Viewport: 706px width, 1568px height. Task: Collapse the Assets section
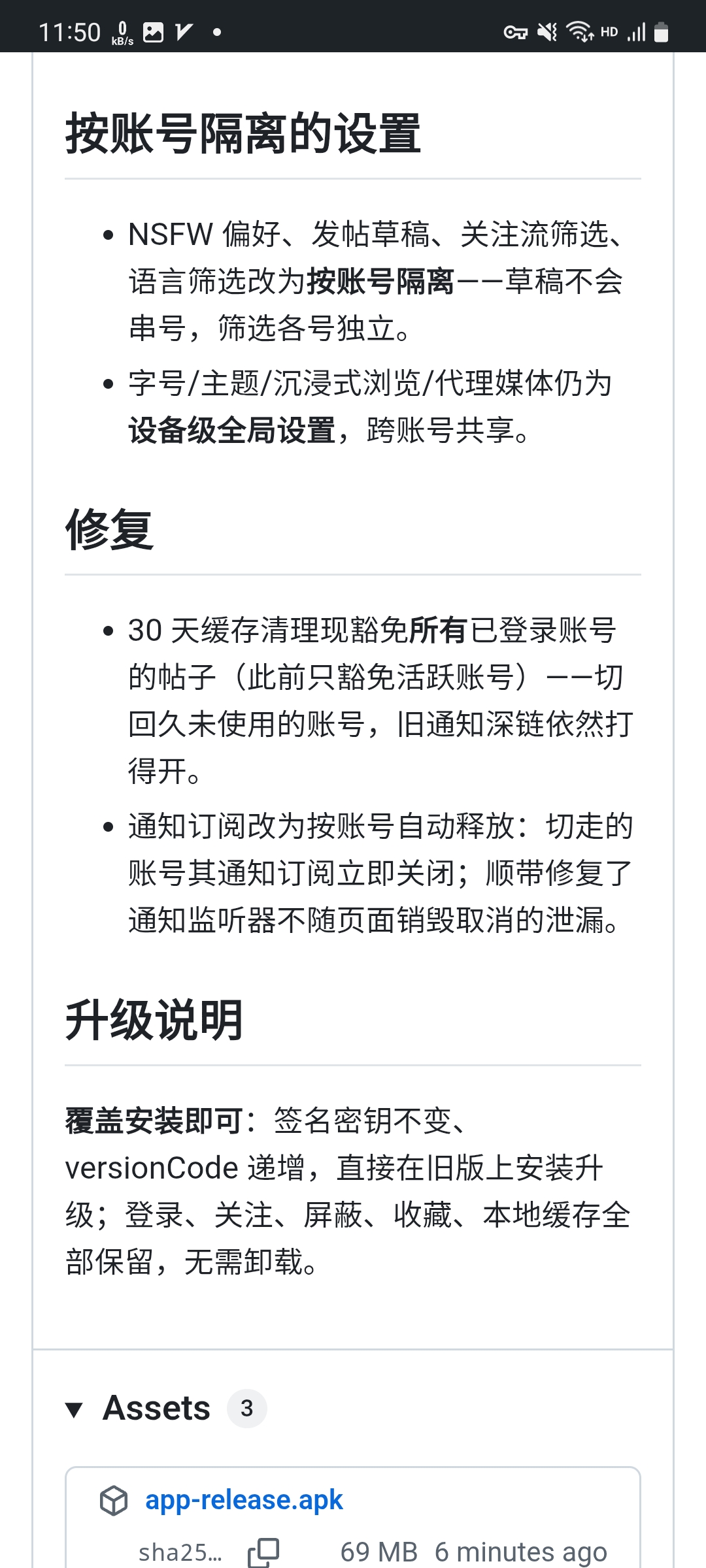pos(75,1409)
